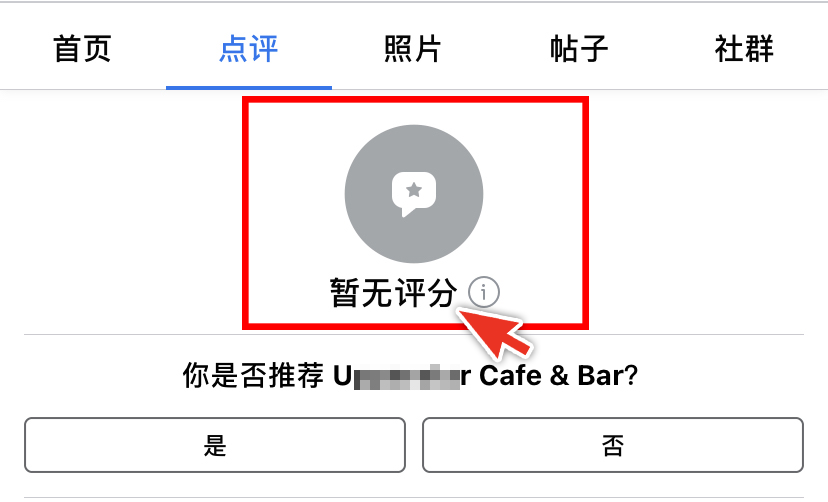
Task: Open the 照片 tab
Action: [x=413, y=49]
